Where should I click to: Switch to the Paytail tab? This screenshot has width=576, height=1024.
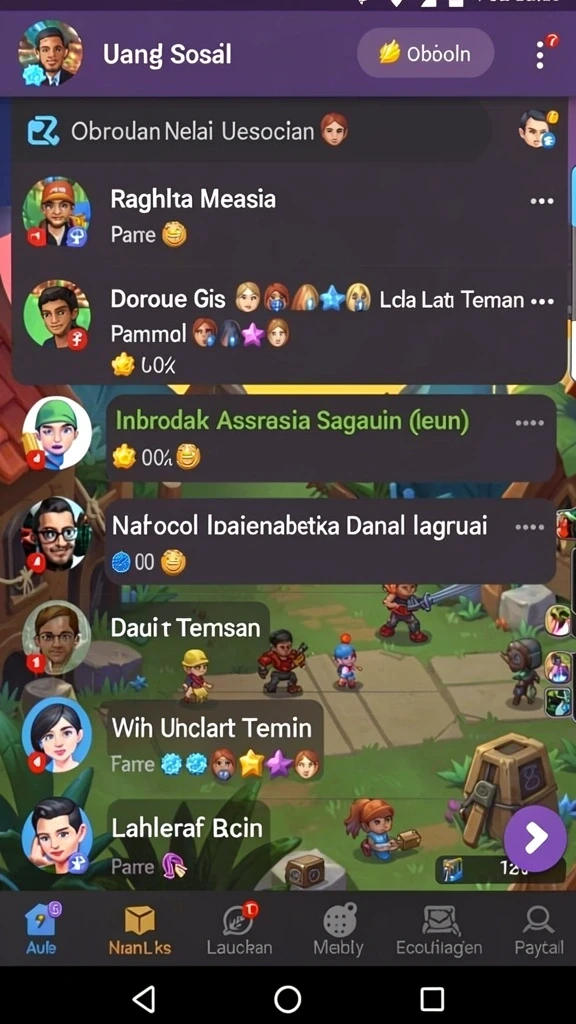click(x=539, y=931)
